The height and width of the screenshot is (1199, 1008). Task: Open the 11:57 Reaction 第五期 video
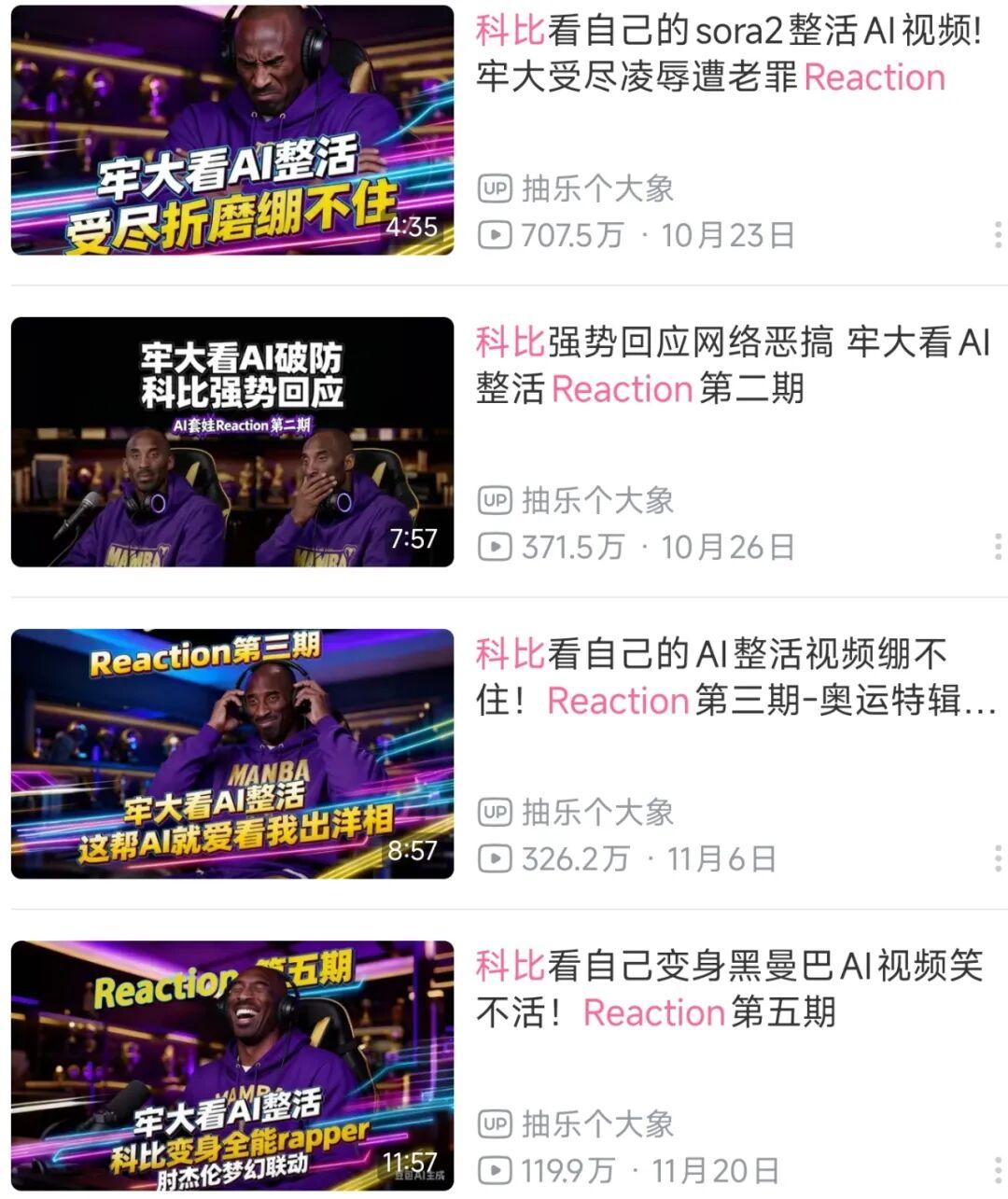pos(232,1066)
